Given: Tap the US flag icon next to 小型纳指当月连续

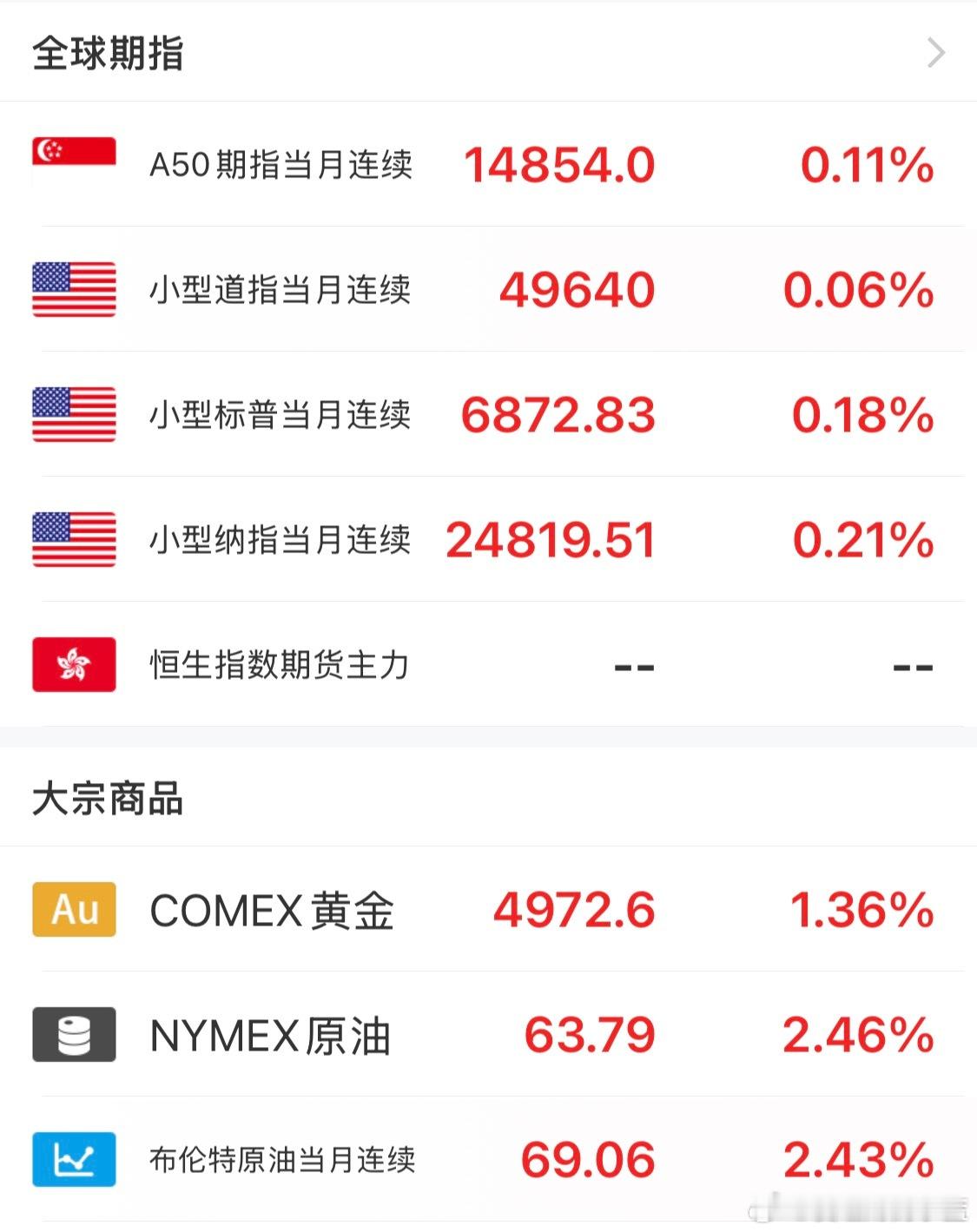Looking at the screenshot, I should tap(74, 541).
